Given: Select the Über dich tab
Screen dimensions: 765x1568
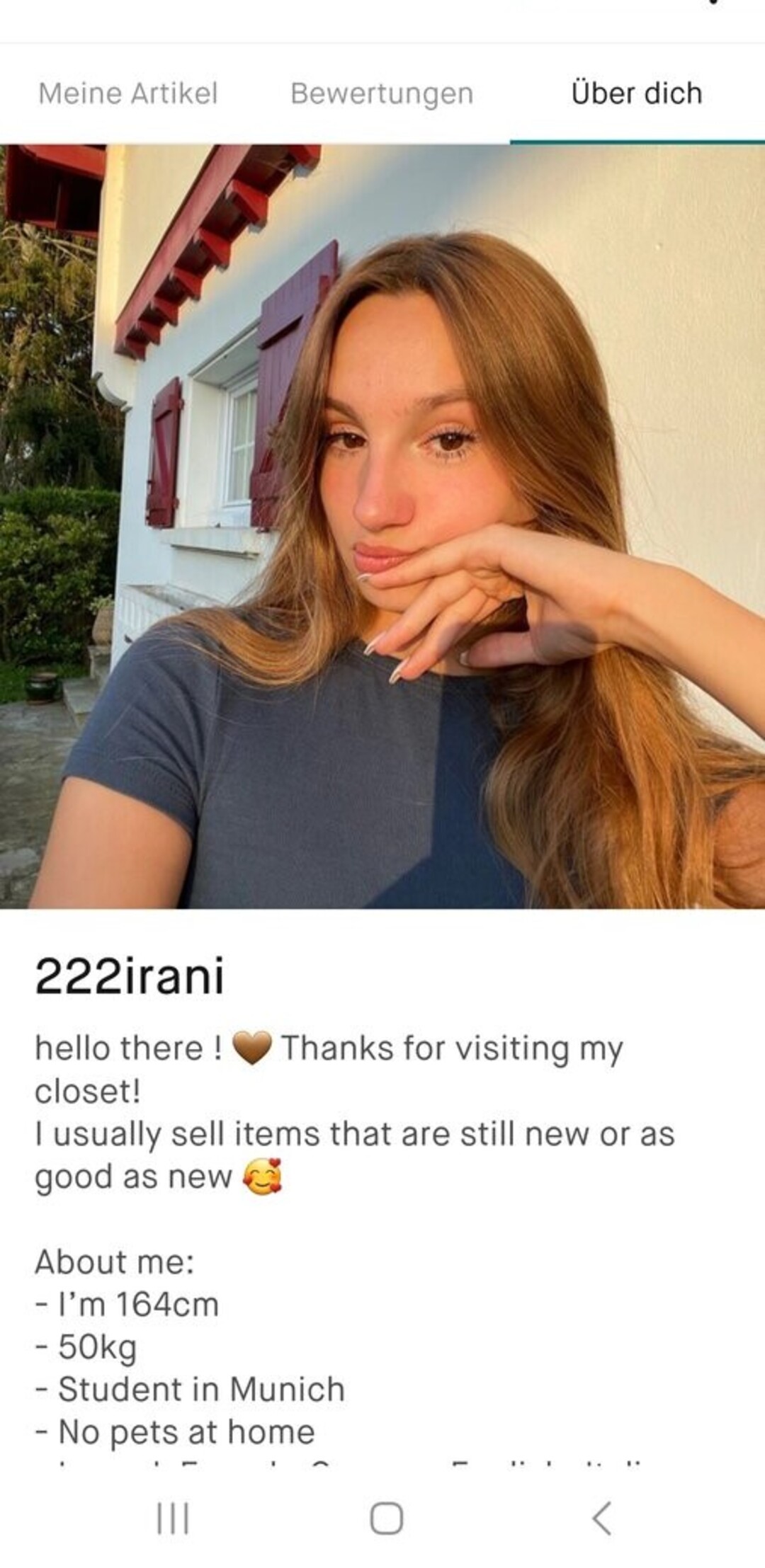Looking at the screenshot, I should tap(636, 93).
